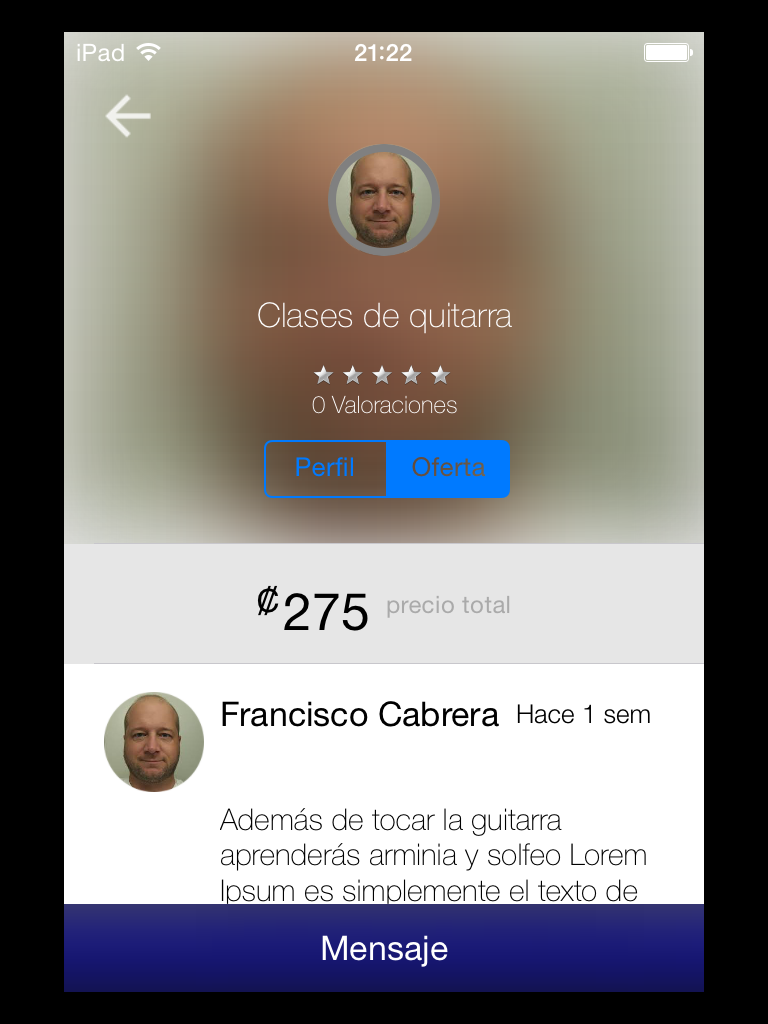Open Francisco Cabrera's profile photo
The height and width of the screenshot is (1024, 768).
[154, 742]
